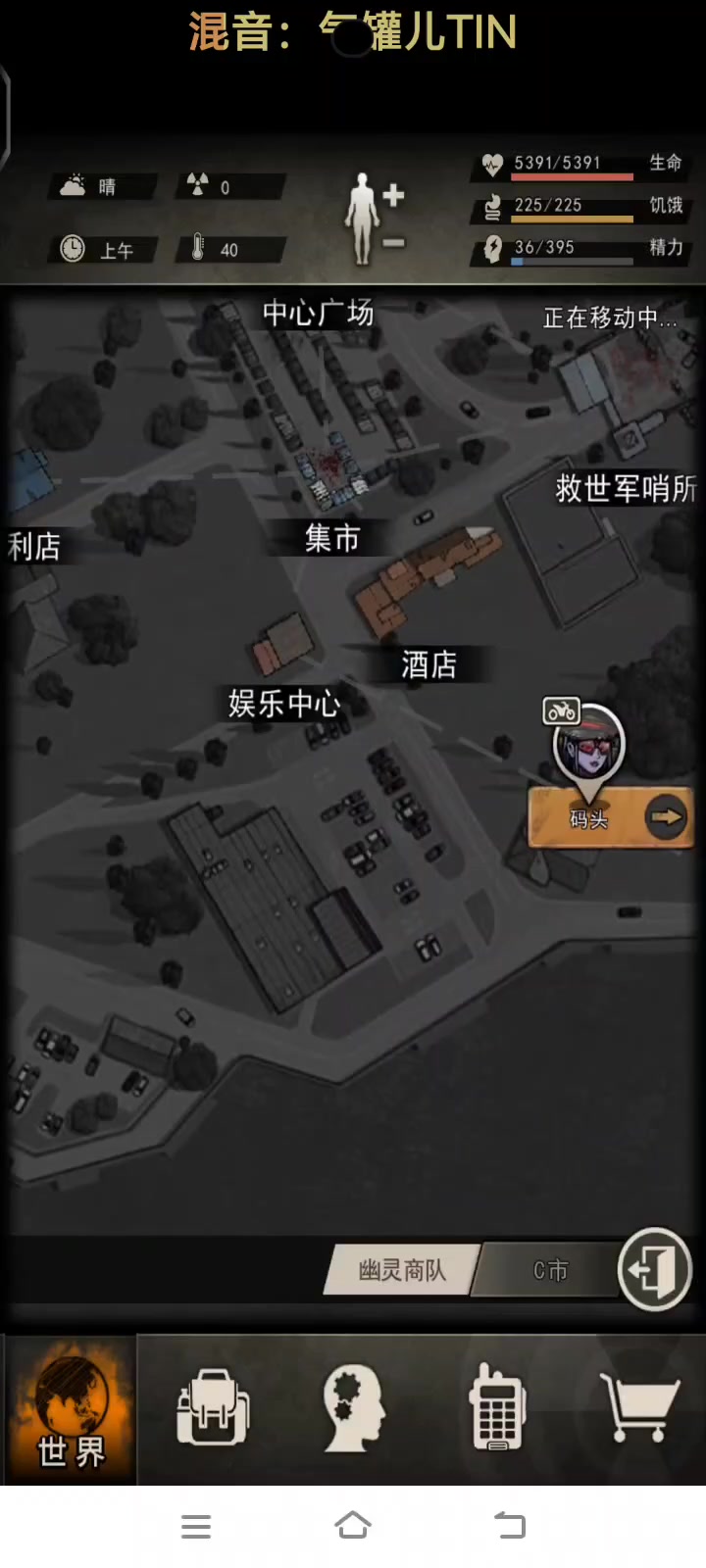706x1568 pixels.
Task: Go to 码头 with arrow button
Action: 611,817
